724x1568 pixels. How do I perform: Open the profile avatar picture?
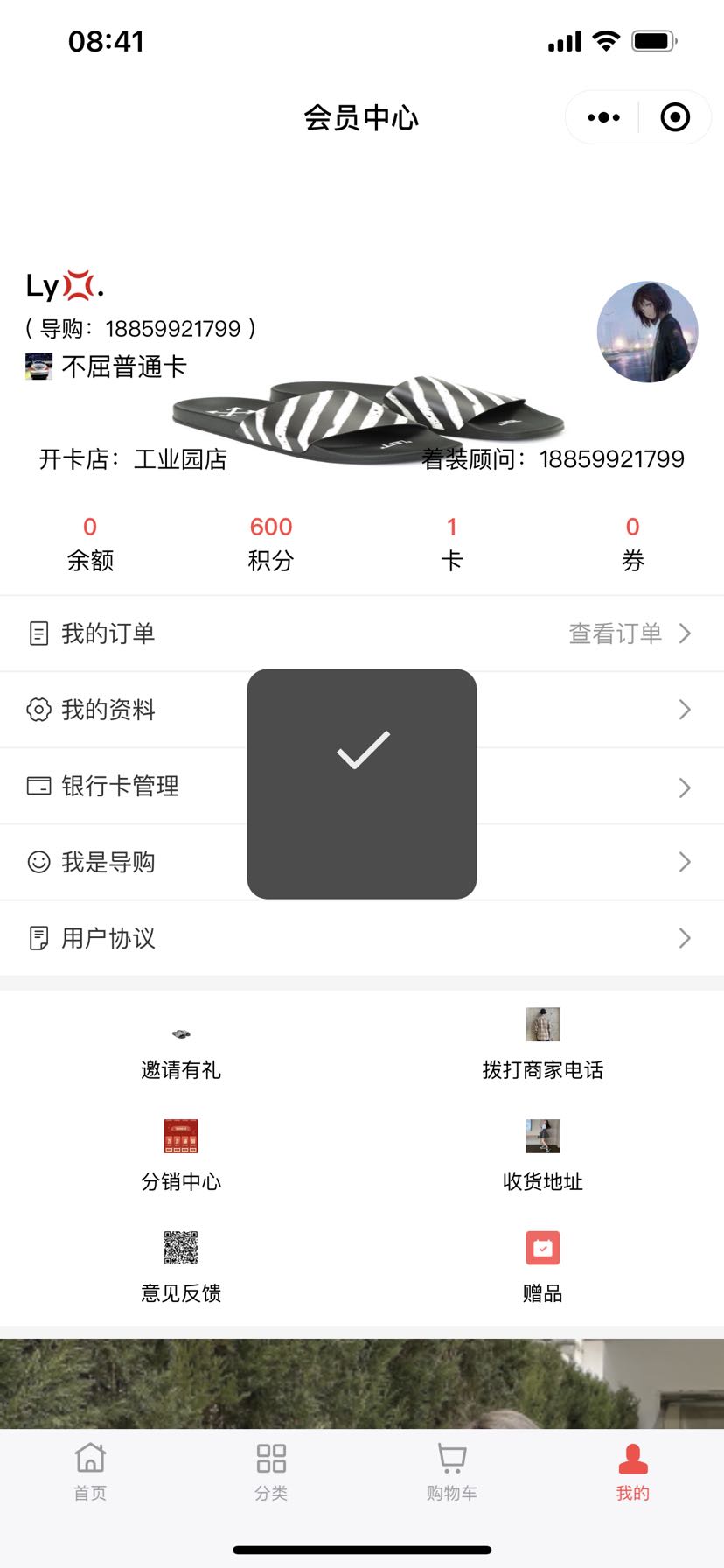point(647,332)
